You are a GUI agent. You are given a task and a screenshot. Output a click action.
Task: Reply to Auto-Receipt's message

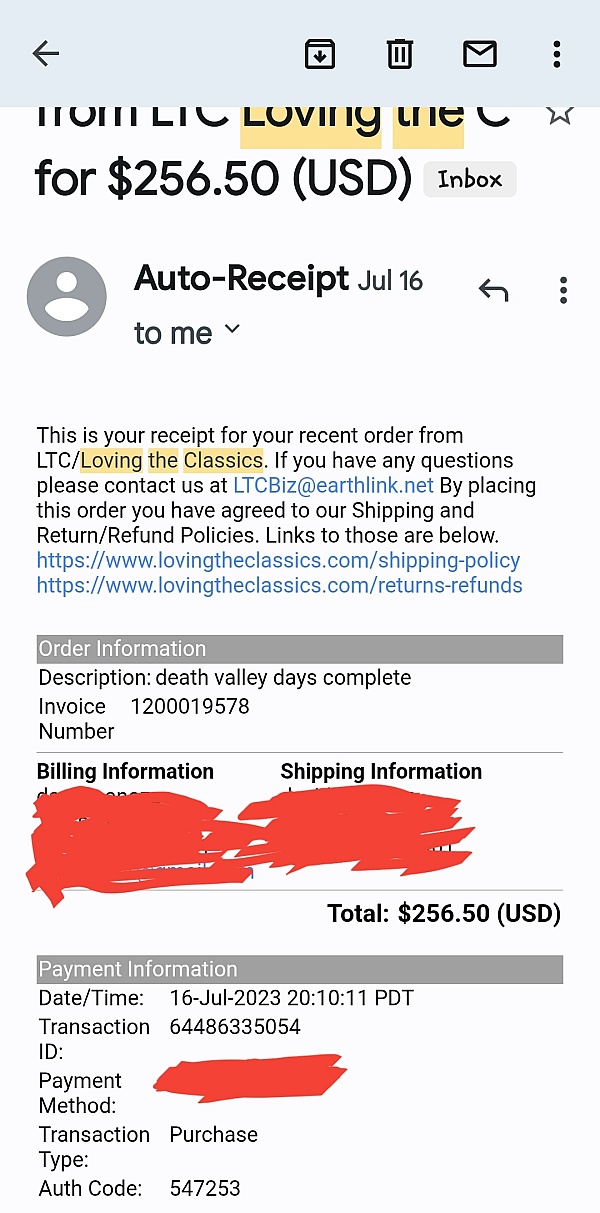point(493,291)
